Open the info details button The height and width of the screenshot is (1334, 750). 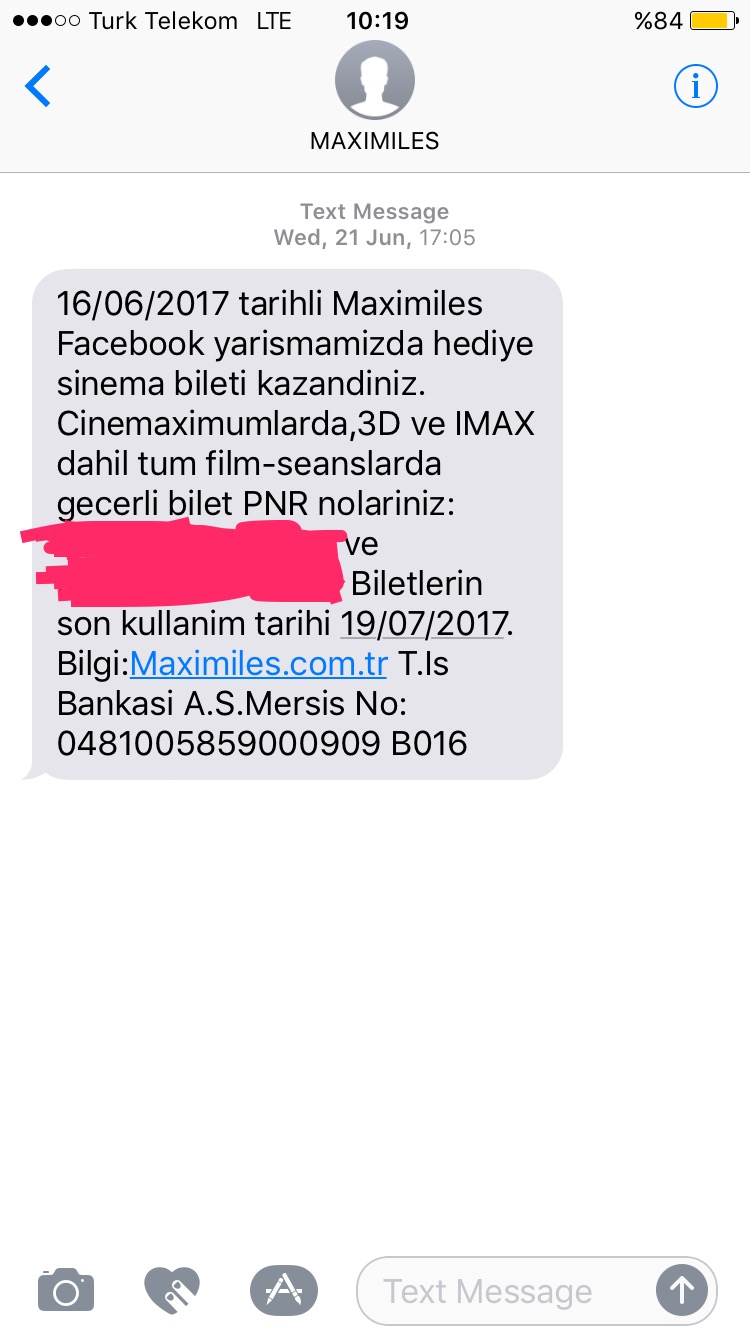[696, 87]
